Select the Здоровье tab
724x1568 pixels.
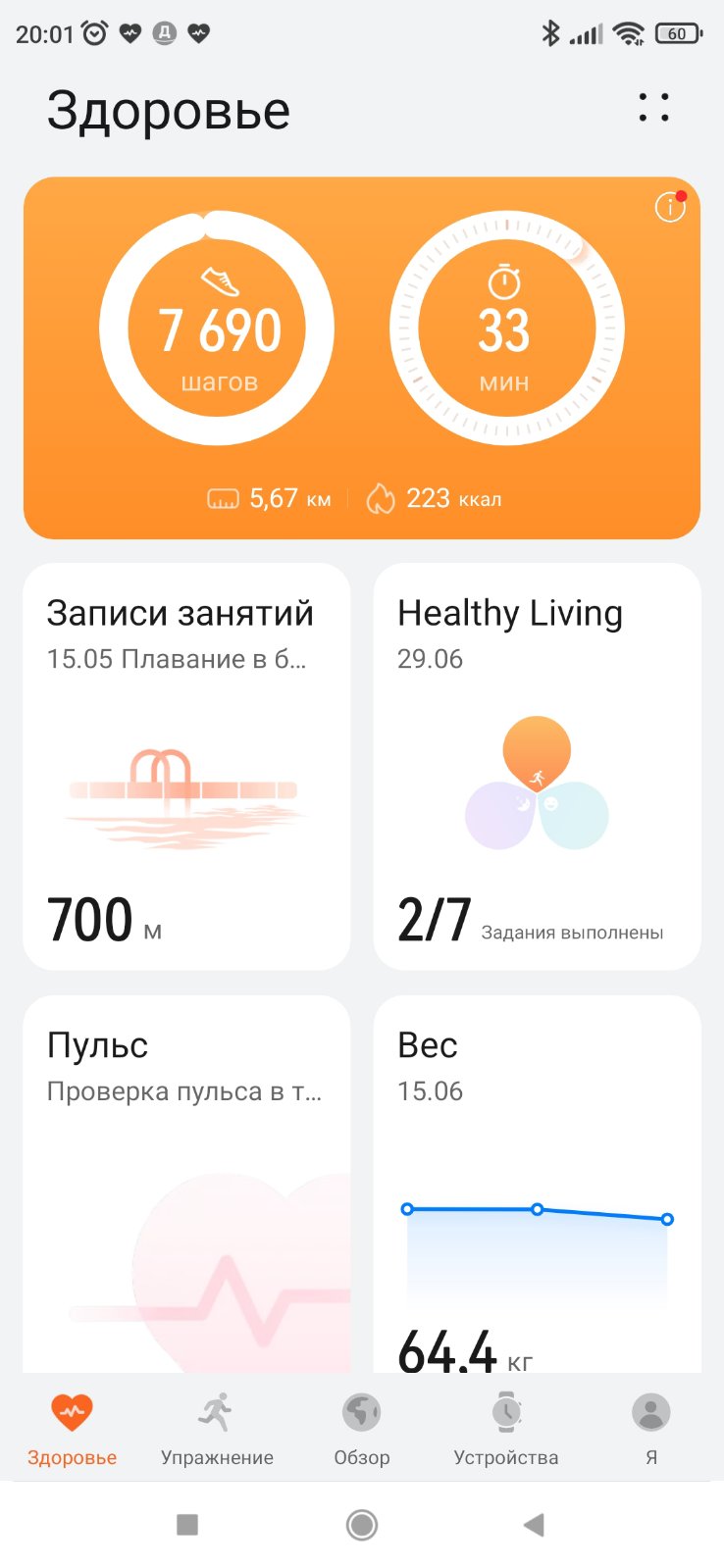pyautogui.click(x=72, y=1430)
